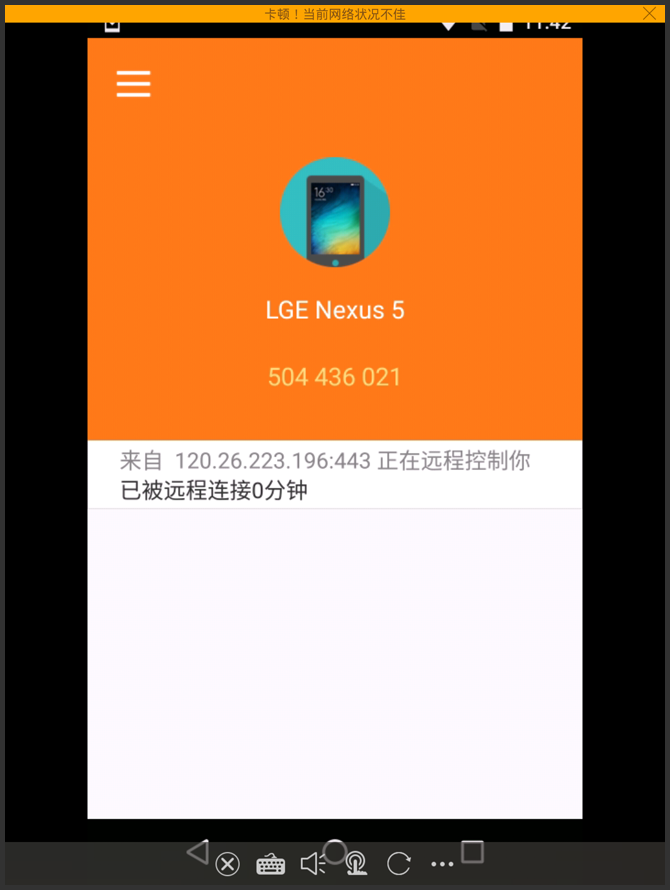The height and width of the screenshot is (890, 670).
Task: Open the three-dot more options
Action: pyautogui.click(x=442, y=864)
